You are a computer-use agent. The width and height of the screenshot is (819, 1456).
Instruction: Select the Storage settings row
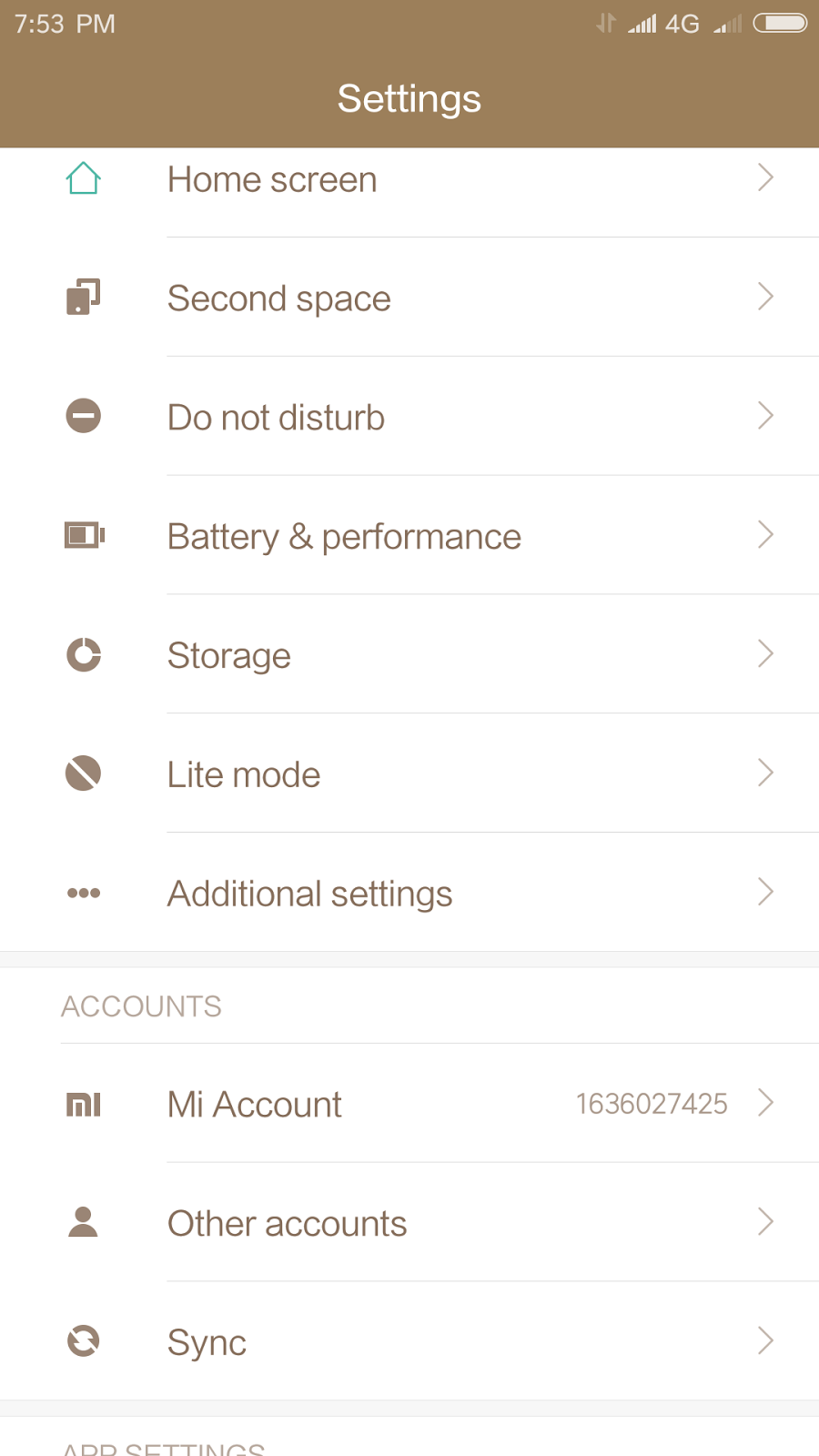[x=409, y=654]
